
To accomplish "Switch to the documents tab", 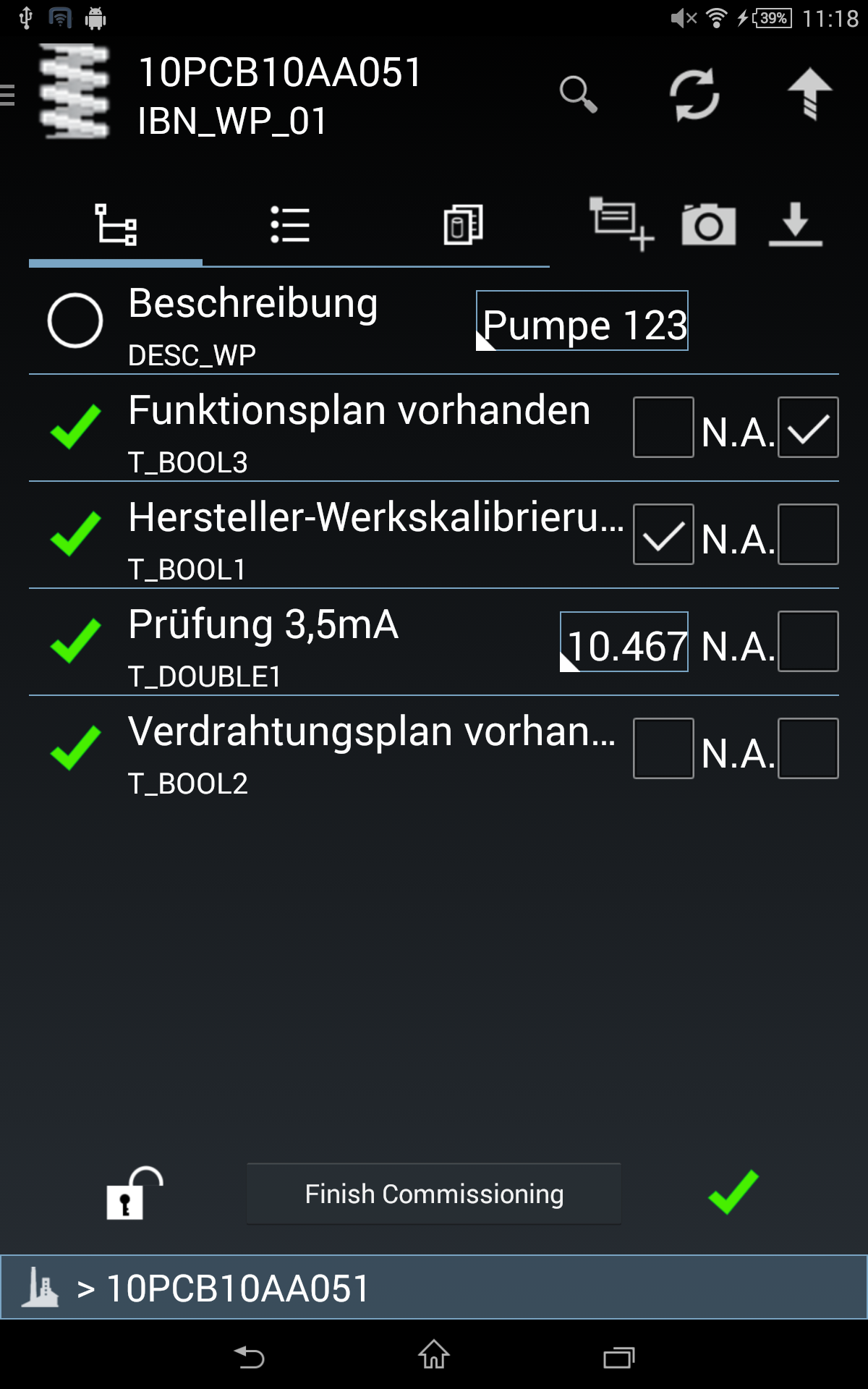I will (463, 225).
